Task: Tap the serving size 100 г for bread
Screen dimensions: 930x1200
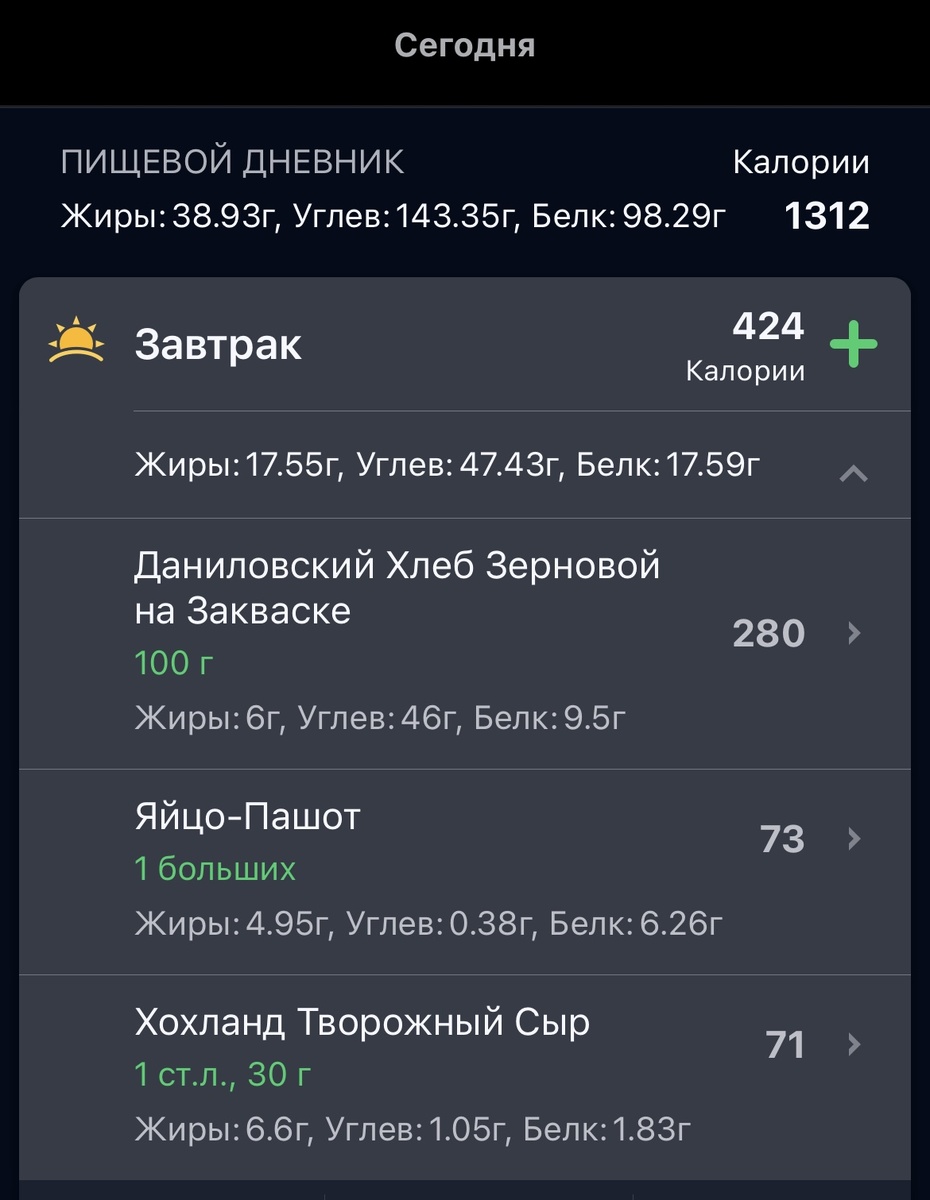Action: 171,662
